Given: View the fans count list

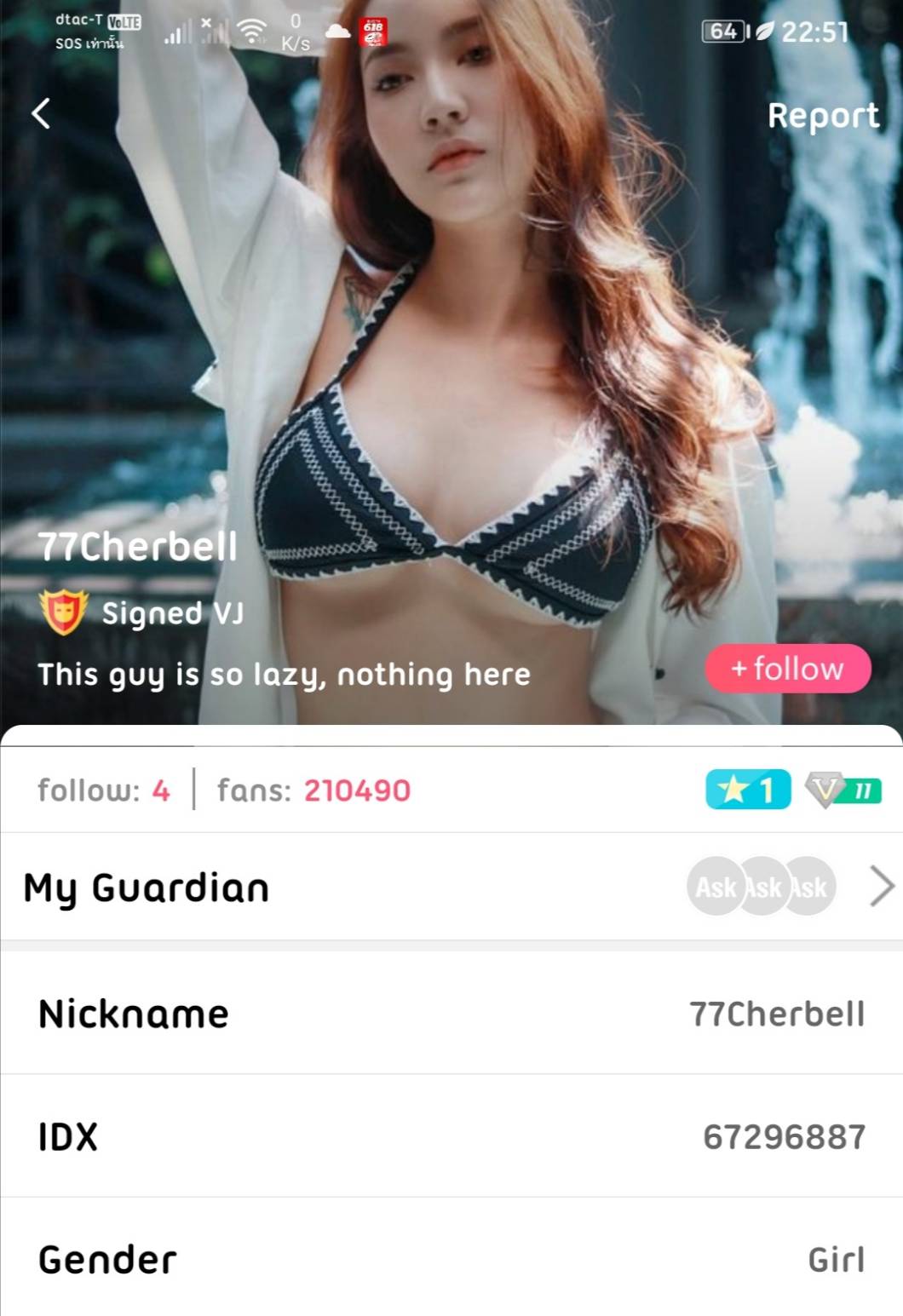Looking at the screenshot, I should tap(313, 790).
